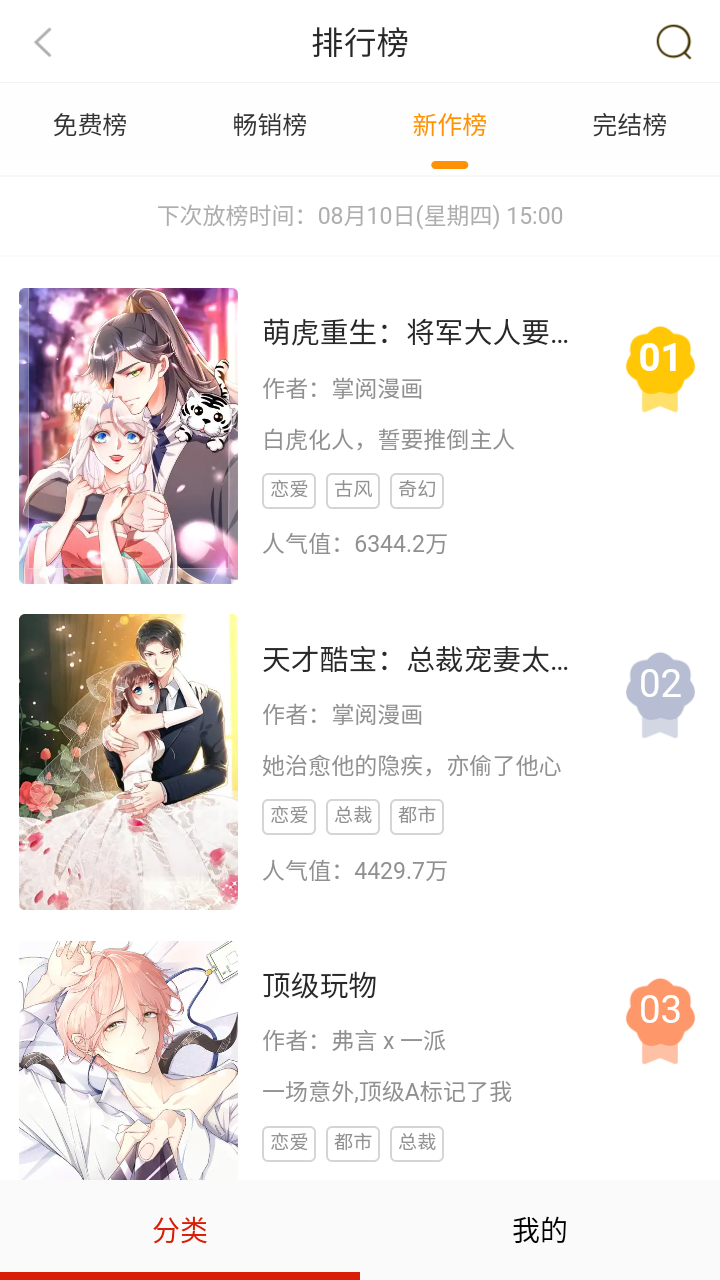
Task: Select the 古风 tag
Action: [353, 490]
